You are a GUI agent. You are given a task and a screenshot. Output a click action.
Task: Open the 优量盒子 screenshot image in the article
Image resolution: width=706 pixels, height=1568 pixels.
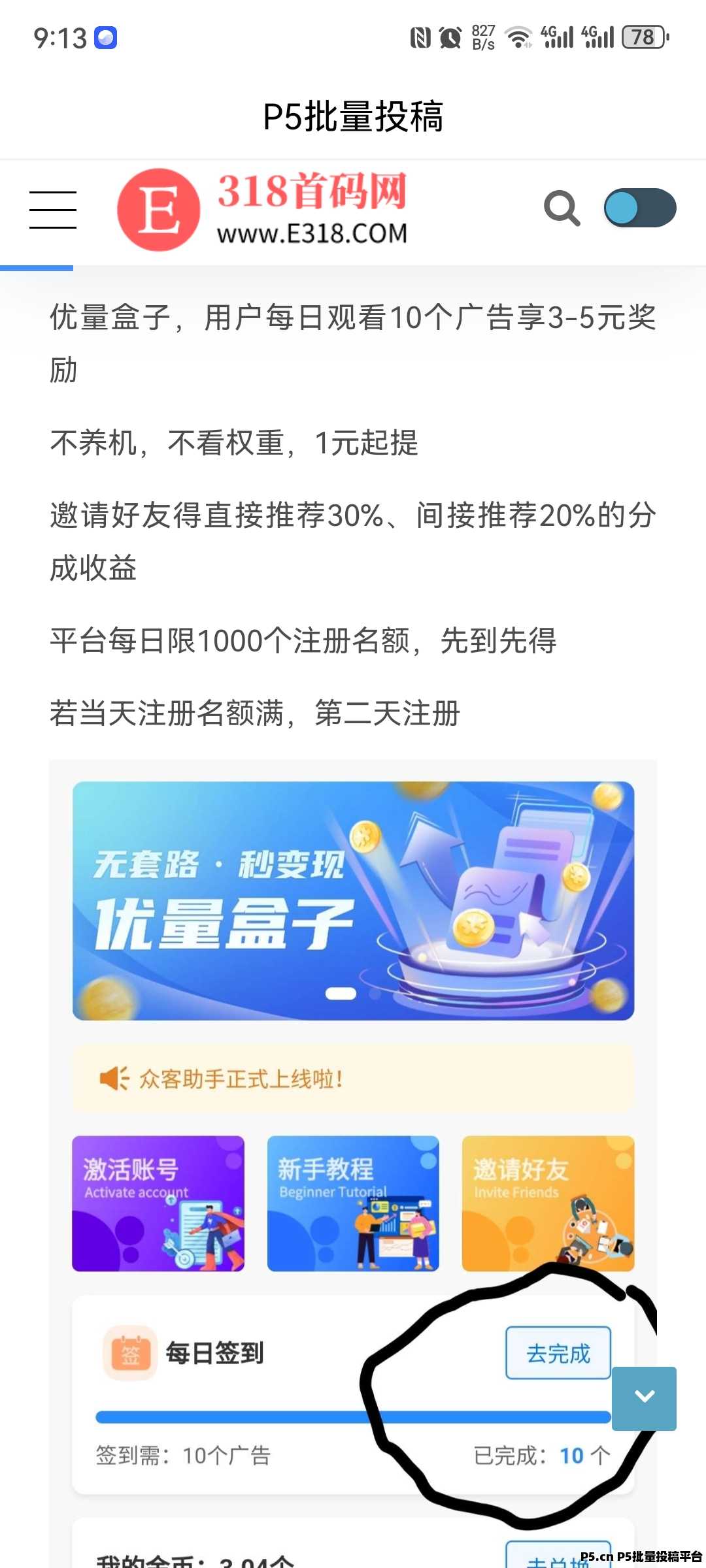coord(353,1111)
